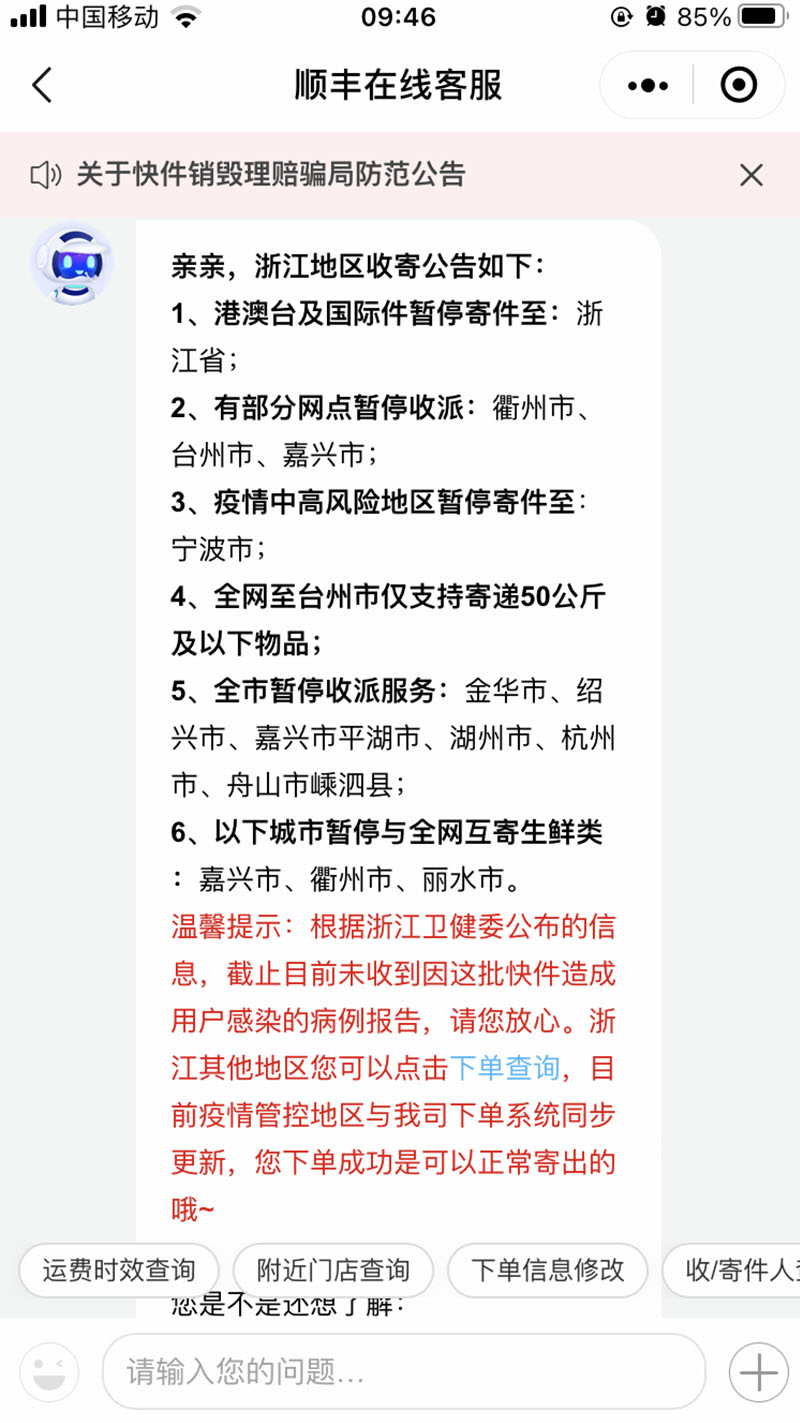Viewport: 800px width, 1423px height.
Task: Dismiss the notice banner
Action: (x=751, y=176)
